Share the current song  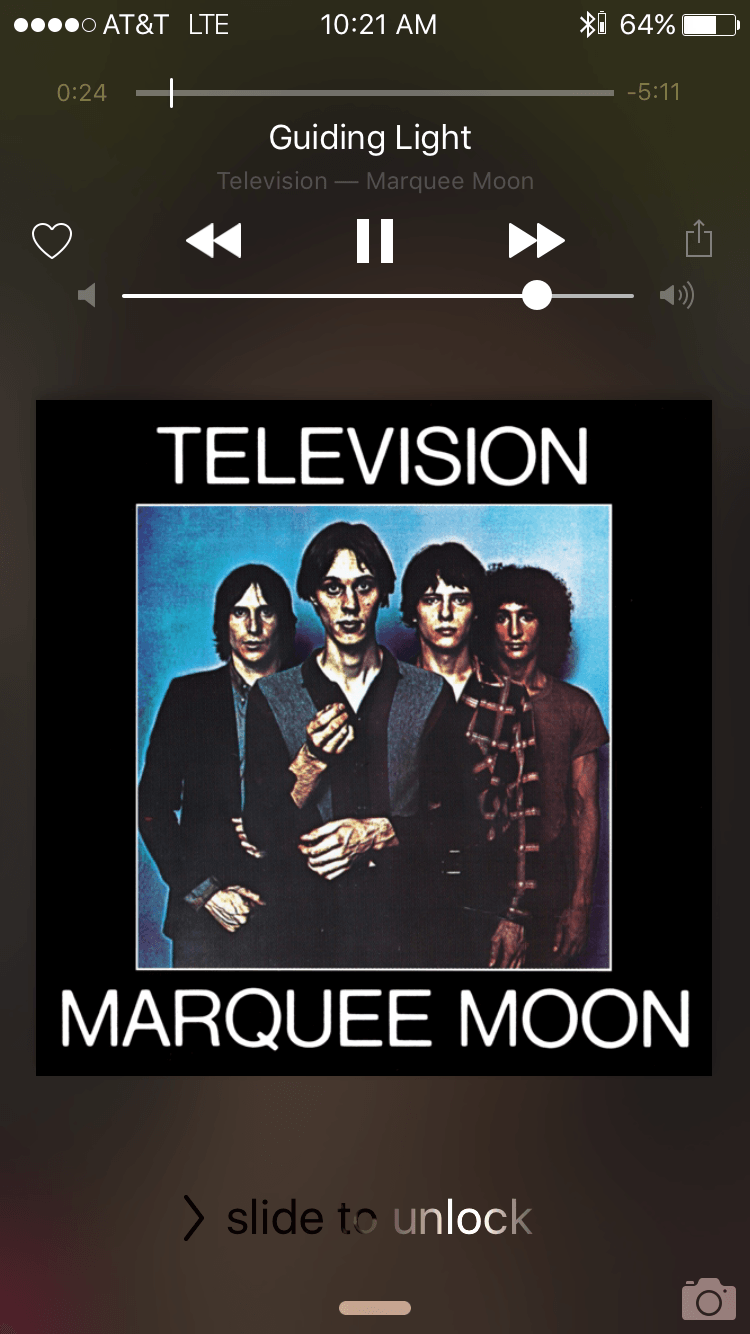[x=698, y=240]
